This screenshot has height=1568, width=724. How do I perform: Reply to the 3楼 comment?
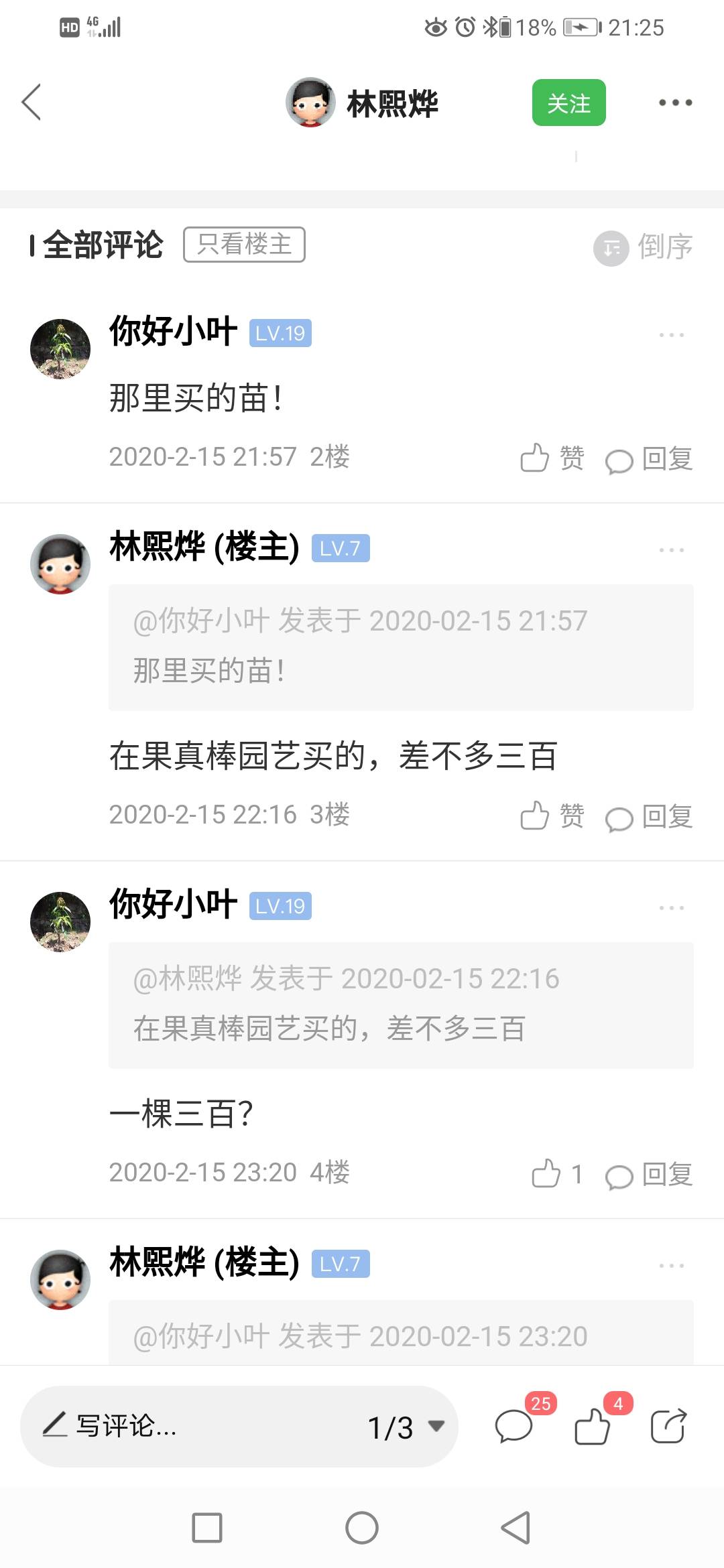coord(649,817)
